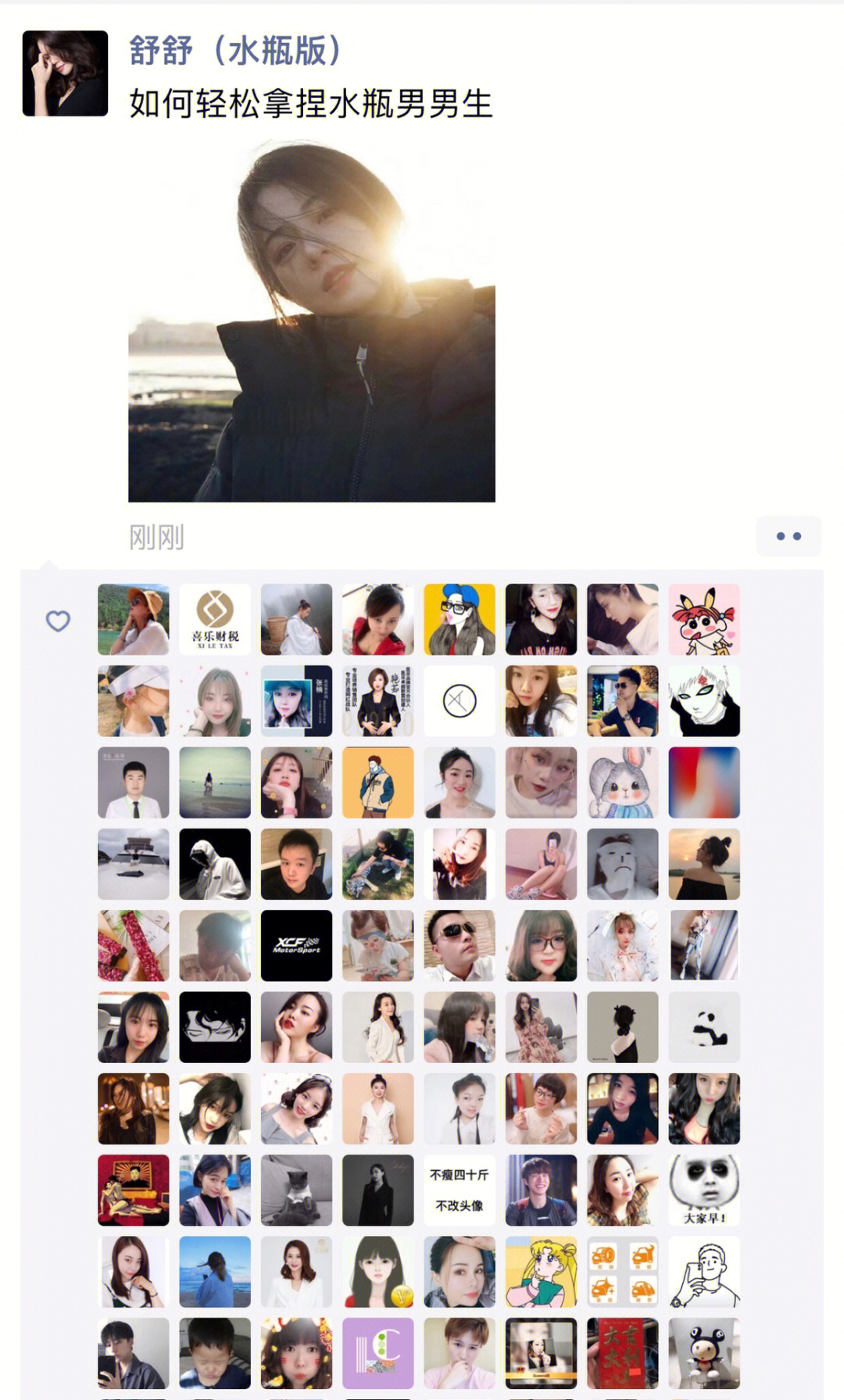Open the white hoodie on black avatar

tap(215, 864)
